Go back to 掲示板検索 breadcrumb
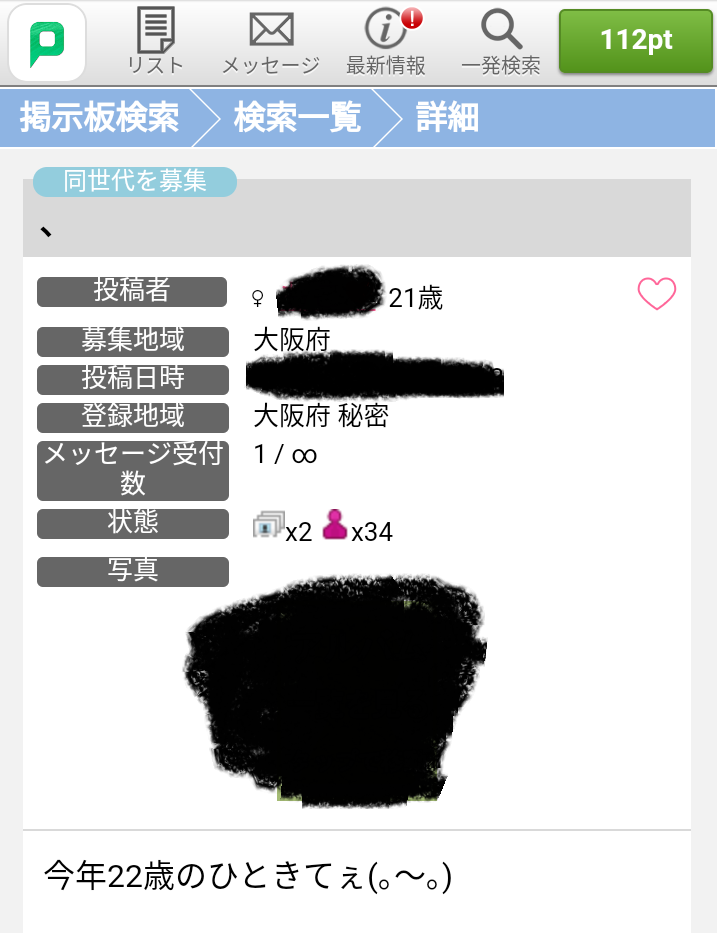 pyautogui.click(x=100, y=118)
